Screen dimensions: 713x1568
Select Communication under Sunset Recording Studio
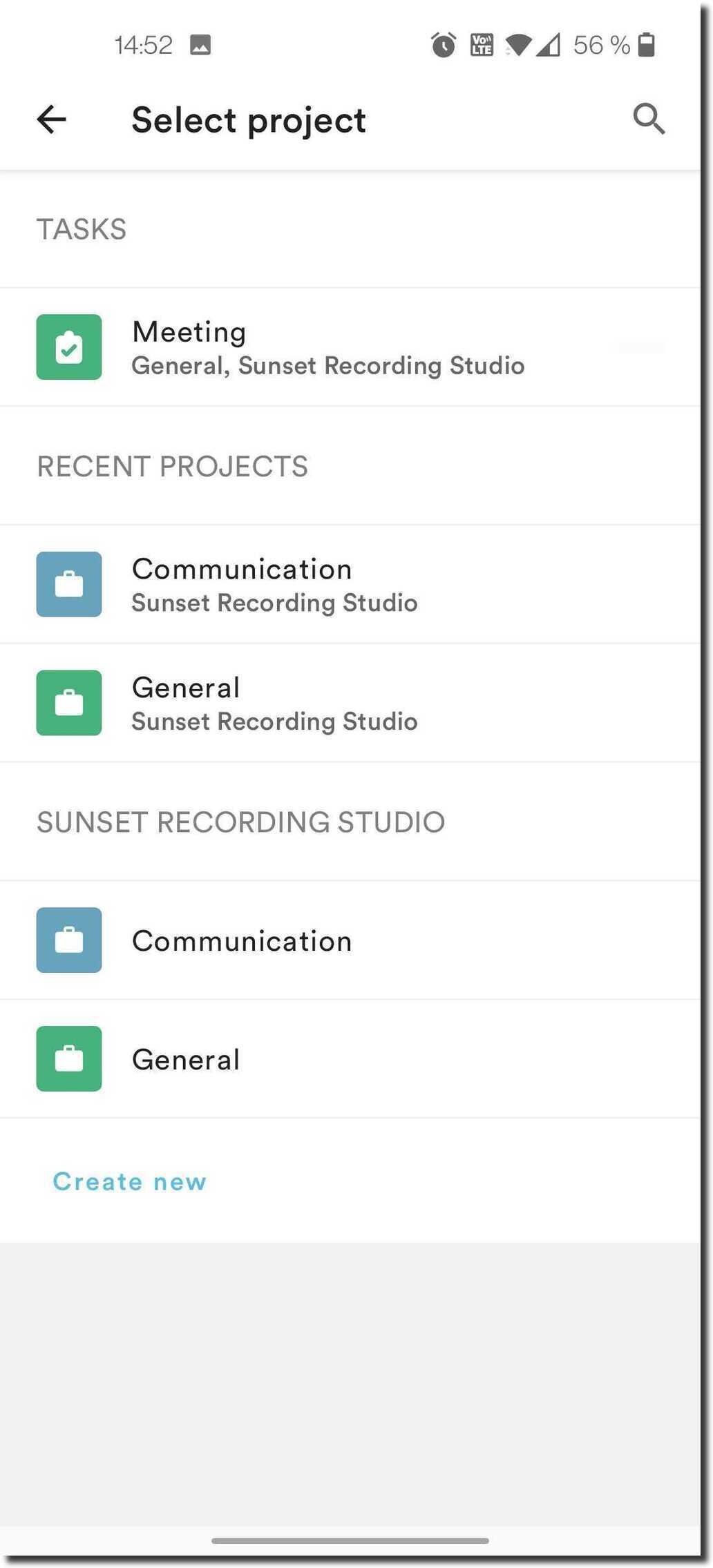(242, 940)
